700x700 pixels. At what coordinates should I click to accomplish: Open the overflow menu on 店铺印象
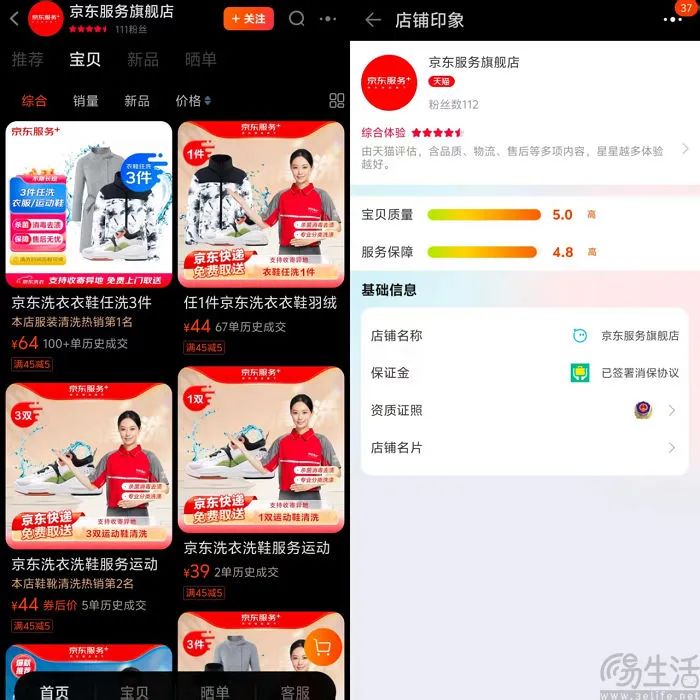[674, 20]
